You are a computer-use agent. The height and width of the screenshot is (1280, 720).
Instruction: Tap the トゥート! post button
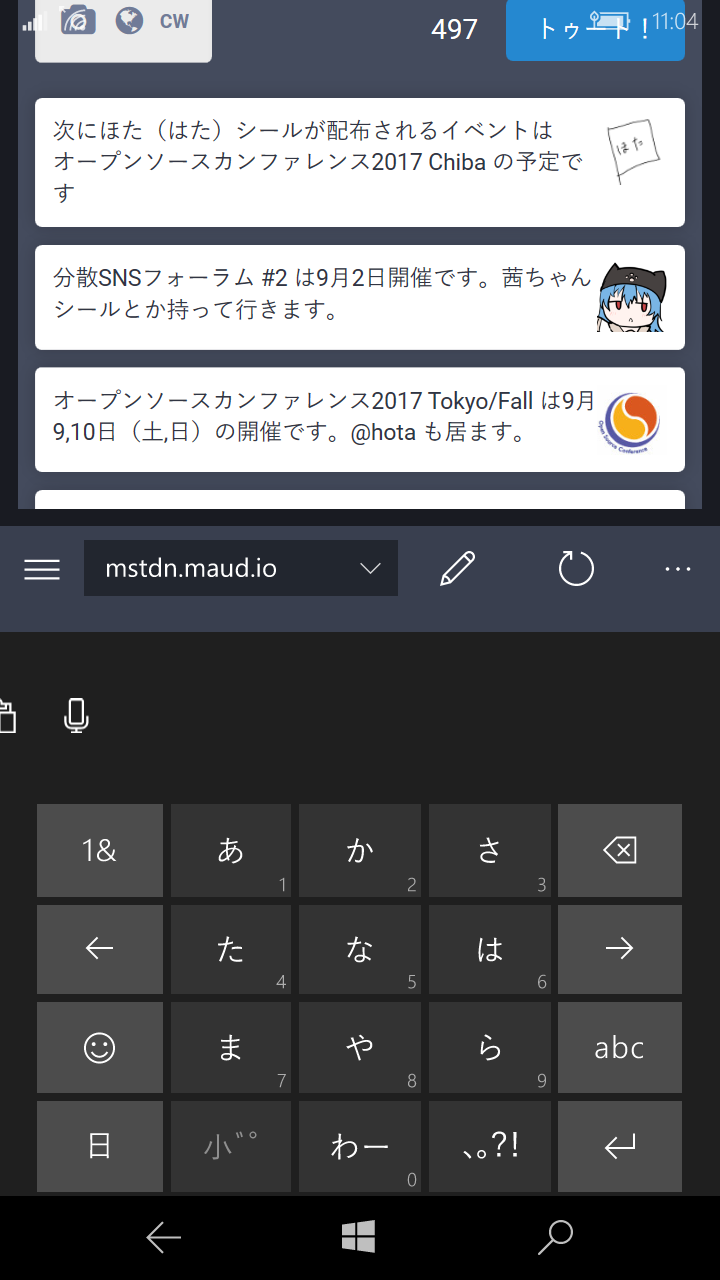click(595, 28)
